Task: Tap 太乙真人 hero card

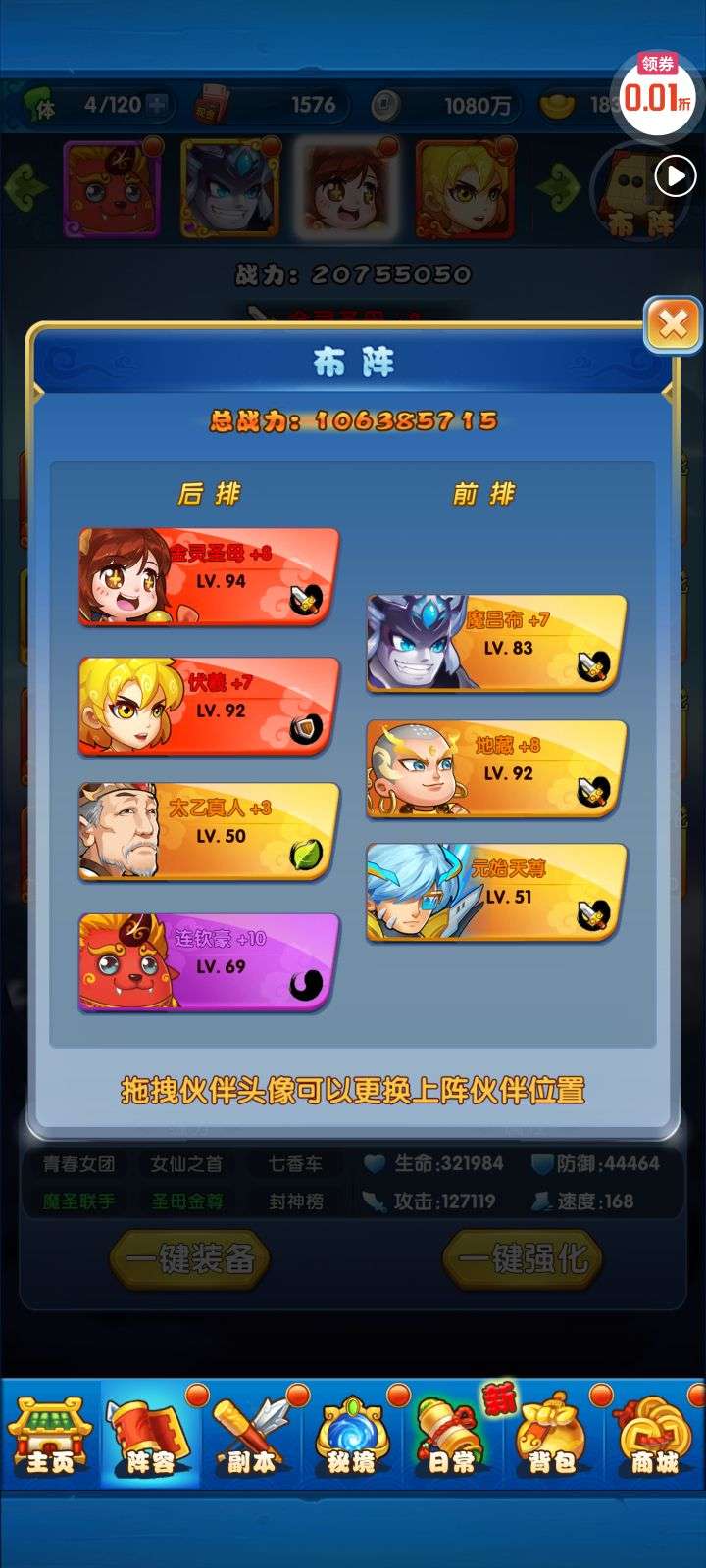Action: 208,831
